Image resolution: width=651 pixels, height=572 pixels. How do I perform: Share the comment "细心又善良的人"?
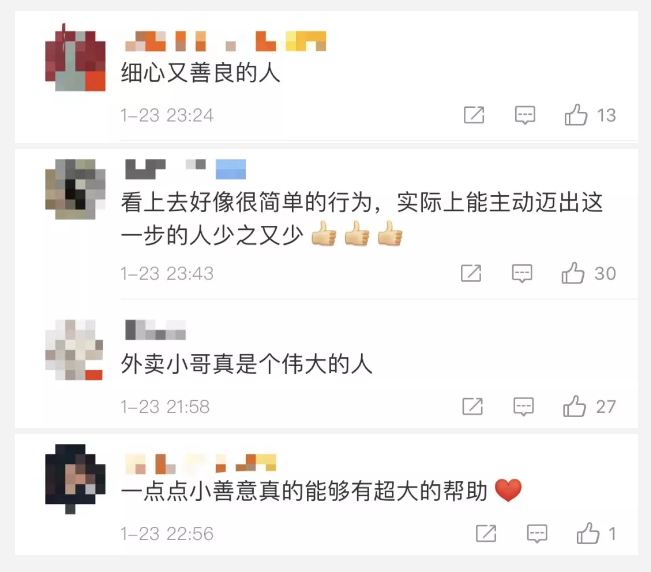[474, 115]
